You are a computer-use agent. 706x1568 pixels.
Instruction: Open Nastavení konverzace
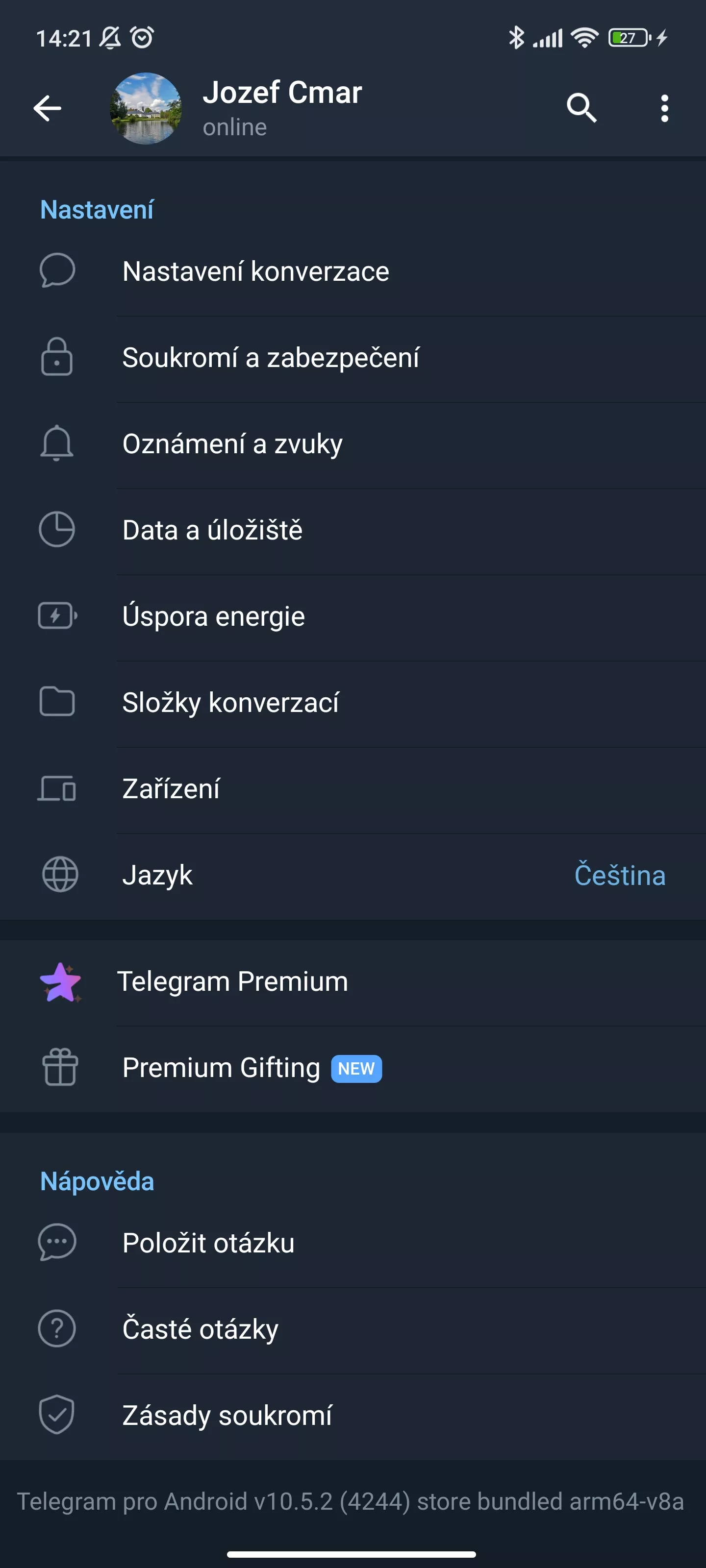[x=353, y=271]
